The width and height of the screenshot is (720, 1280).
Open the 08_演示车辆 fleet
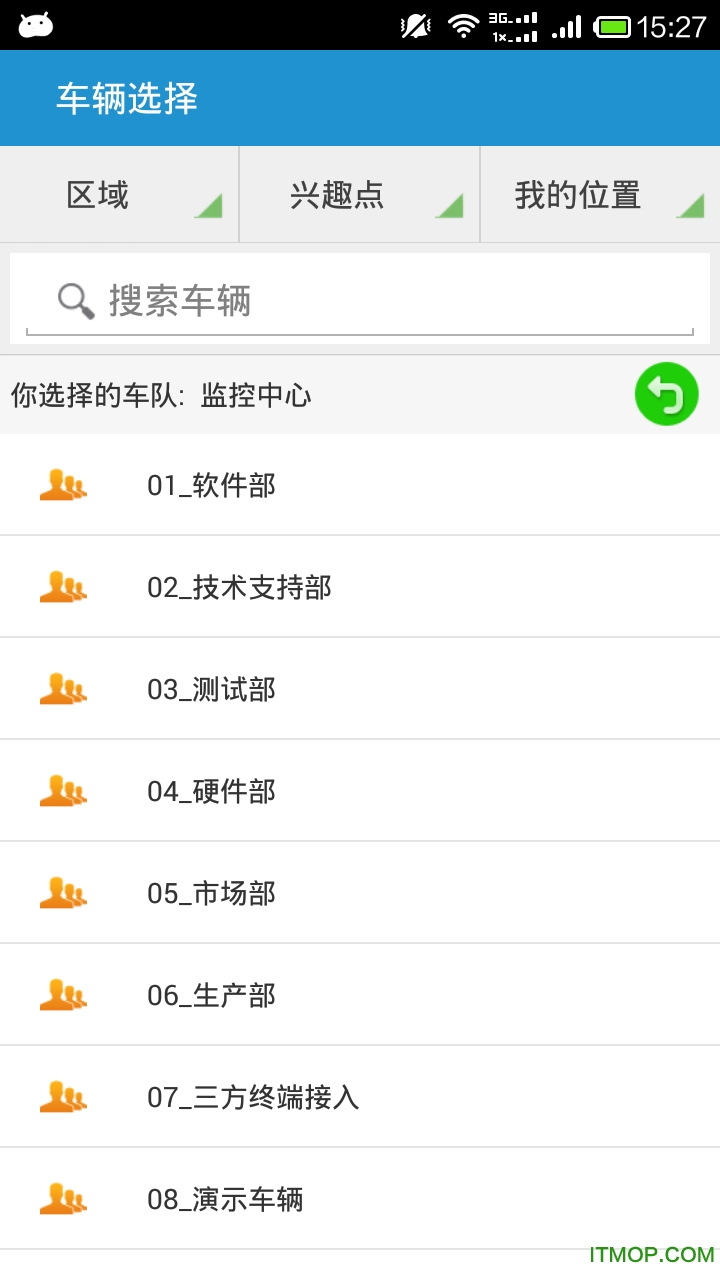[x=360, y=1199]
